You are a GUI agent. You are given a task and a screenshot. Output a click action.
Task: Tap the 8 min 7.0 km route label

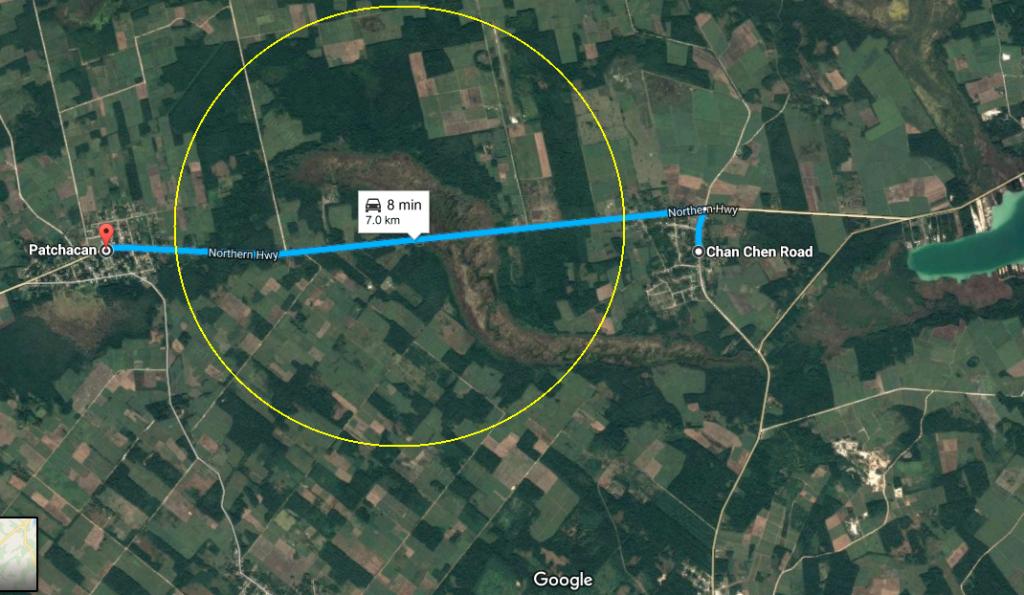click(394, 211)
